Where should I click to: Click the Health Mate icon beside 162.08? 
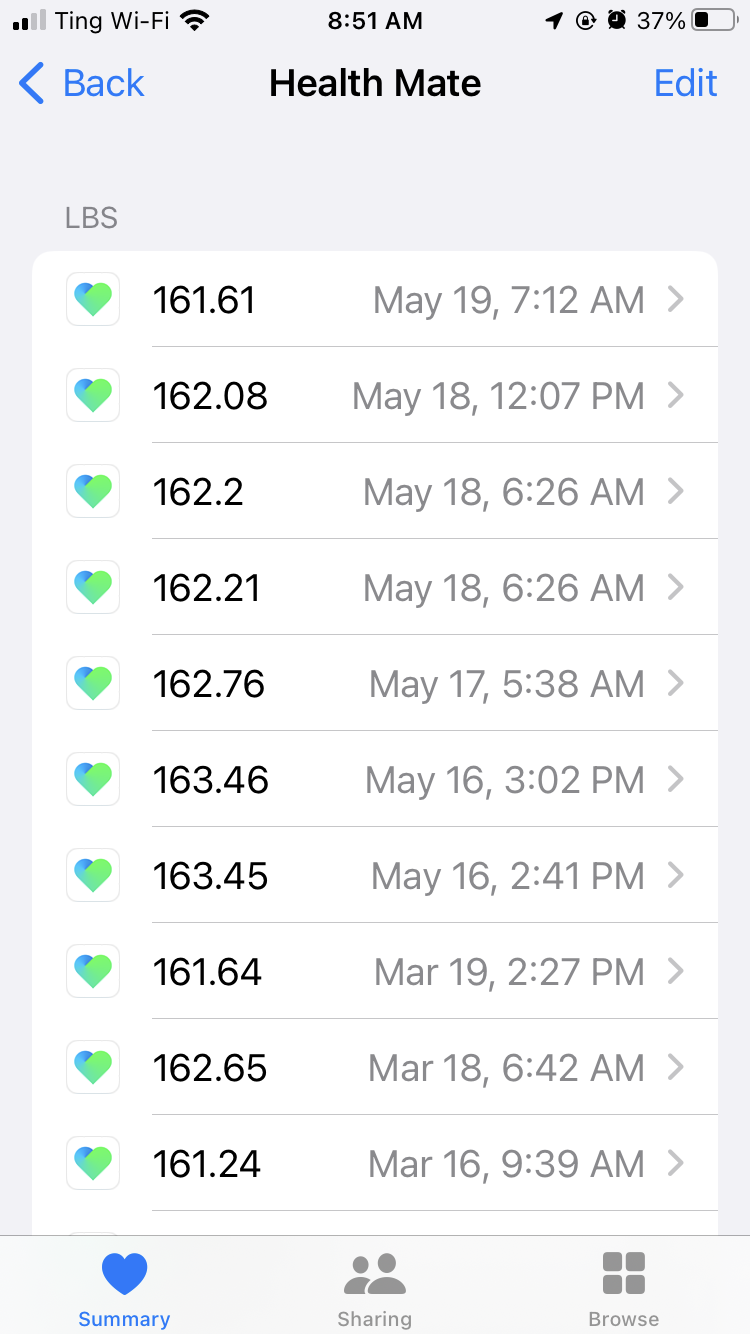[92, 395]
